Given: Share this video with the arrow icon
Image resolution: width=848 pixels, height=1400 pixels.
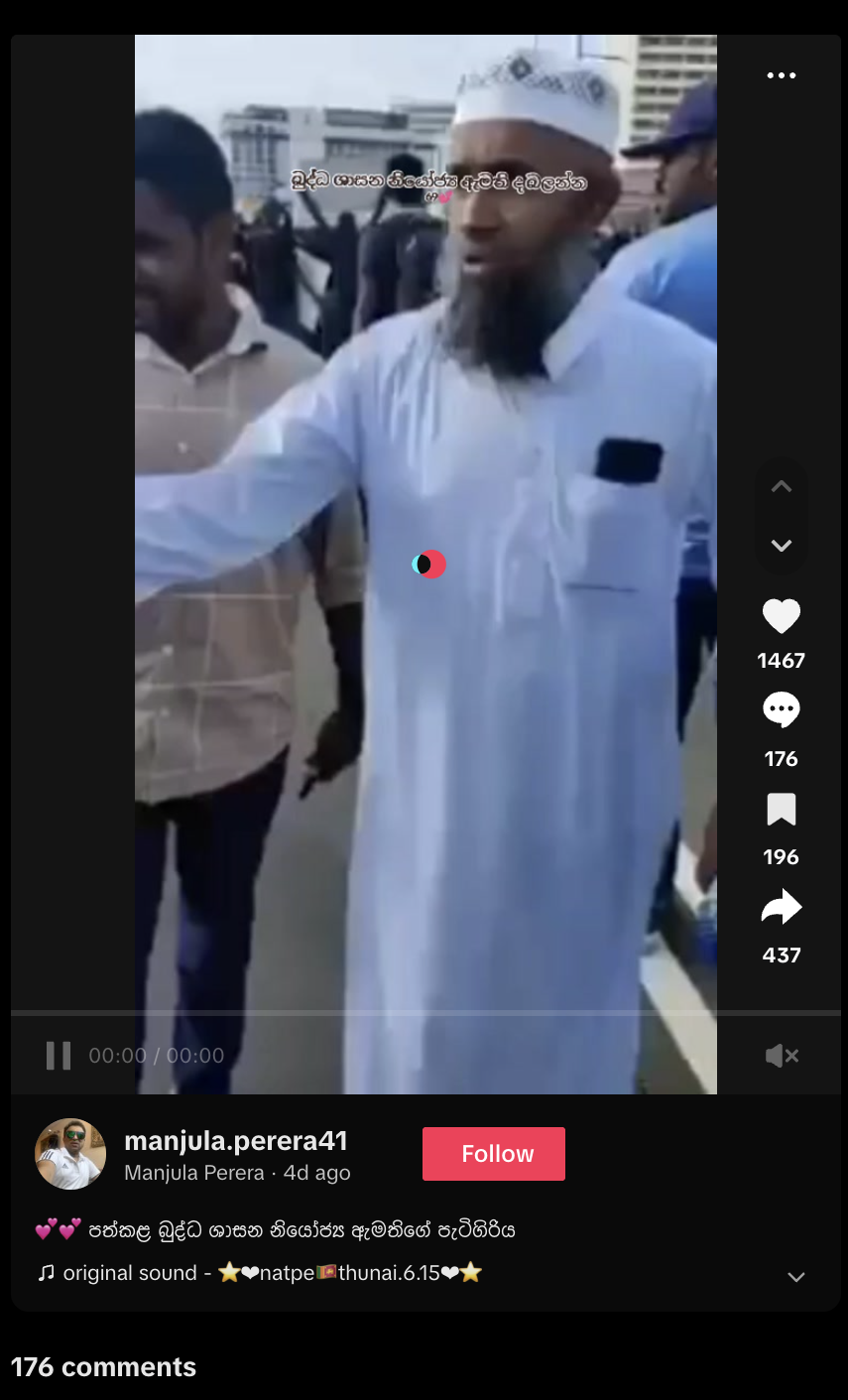Looking at the screenshot, I should (781, 907).
